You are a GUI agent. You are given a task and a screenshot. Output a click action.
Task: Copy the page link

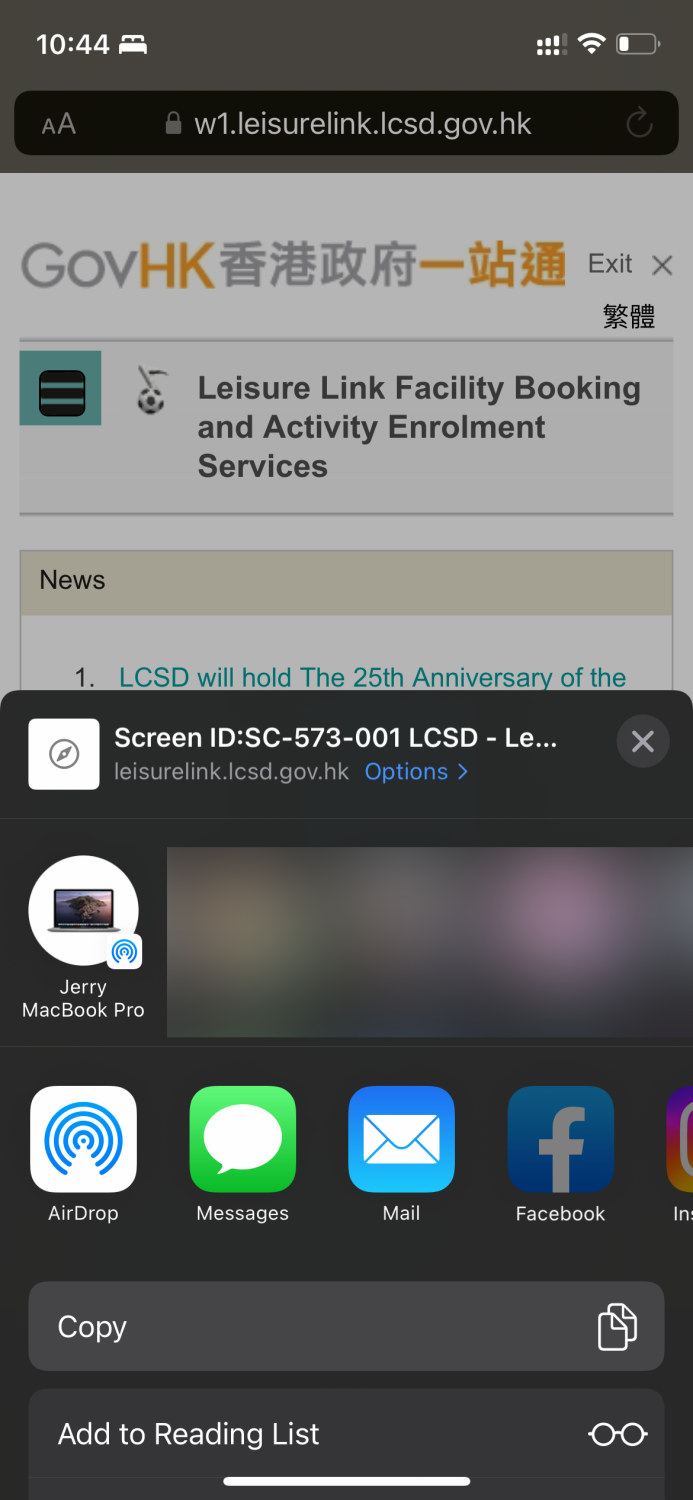[x=346, y=1326]
